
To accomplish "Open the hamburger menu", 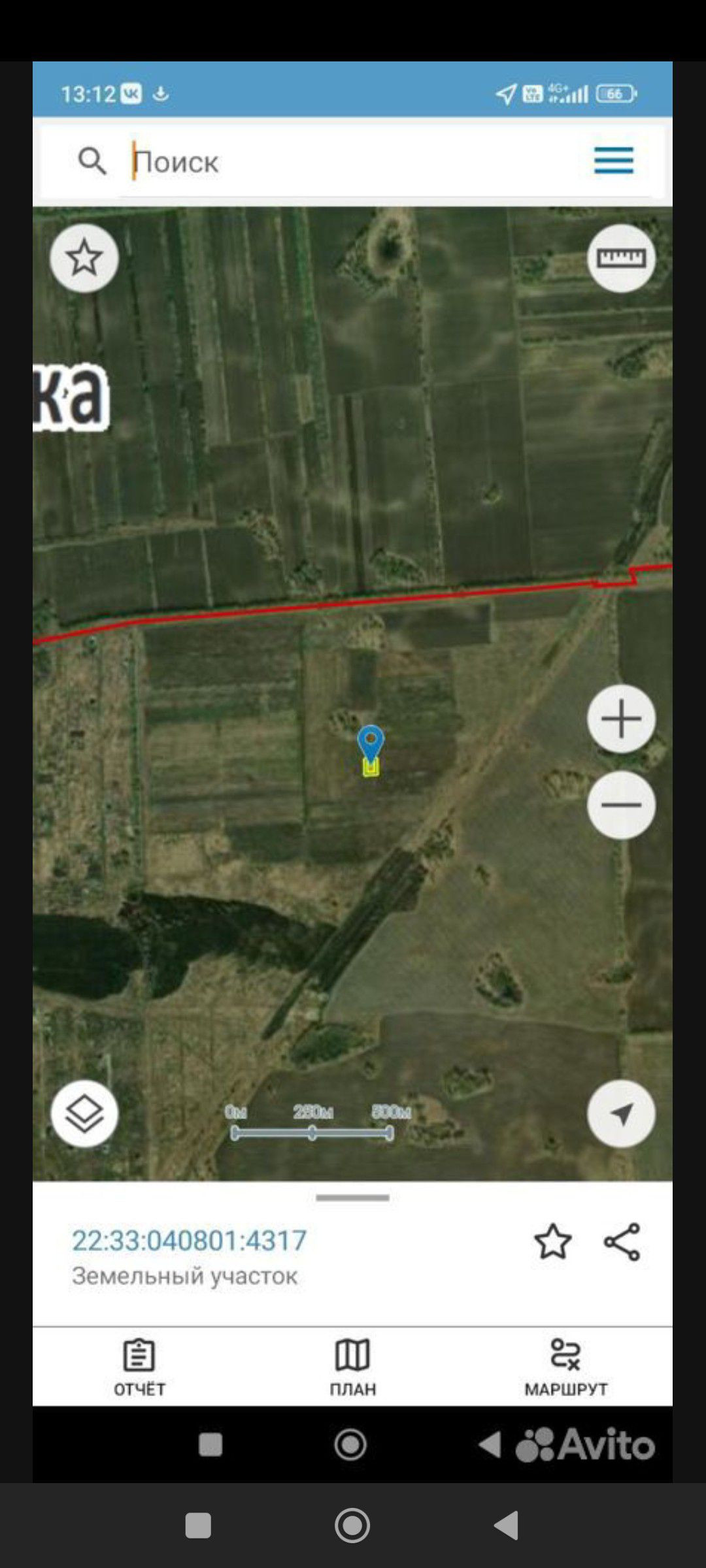I will tap(613, 161).
